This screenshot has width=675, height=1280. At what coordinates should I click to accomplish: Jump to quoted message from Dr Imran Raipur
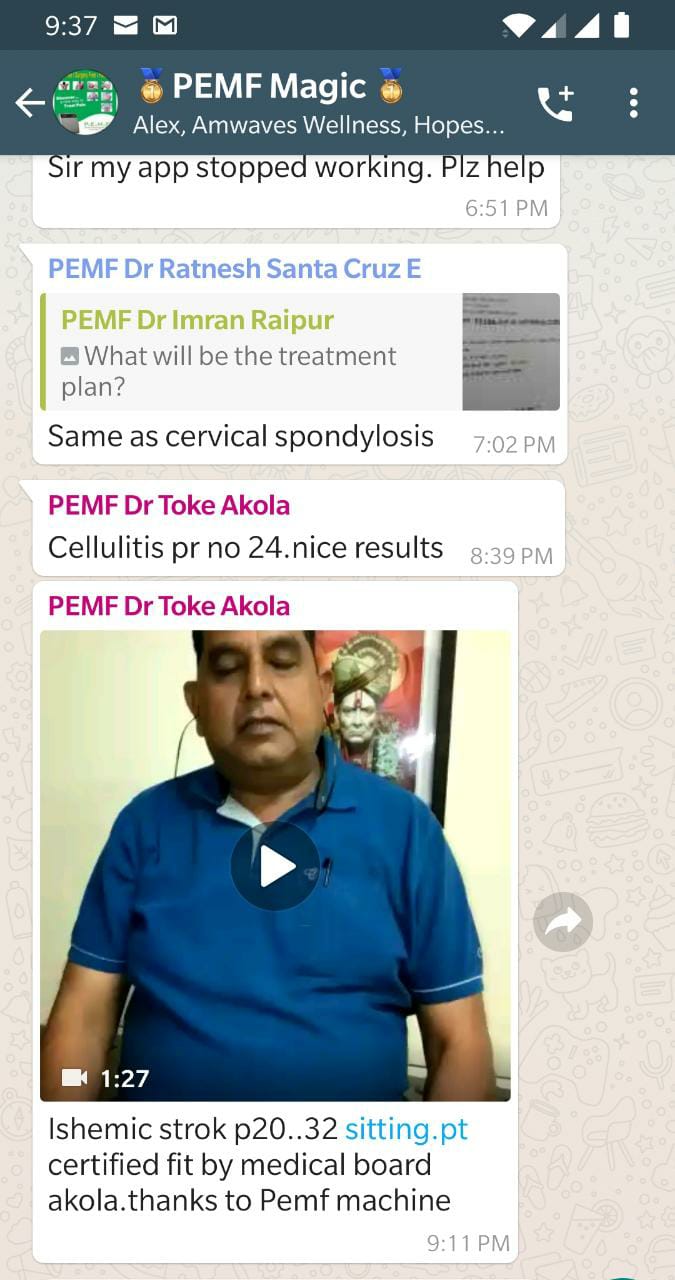300,352
